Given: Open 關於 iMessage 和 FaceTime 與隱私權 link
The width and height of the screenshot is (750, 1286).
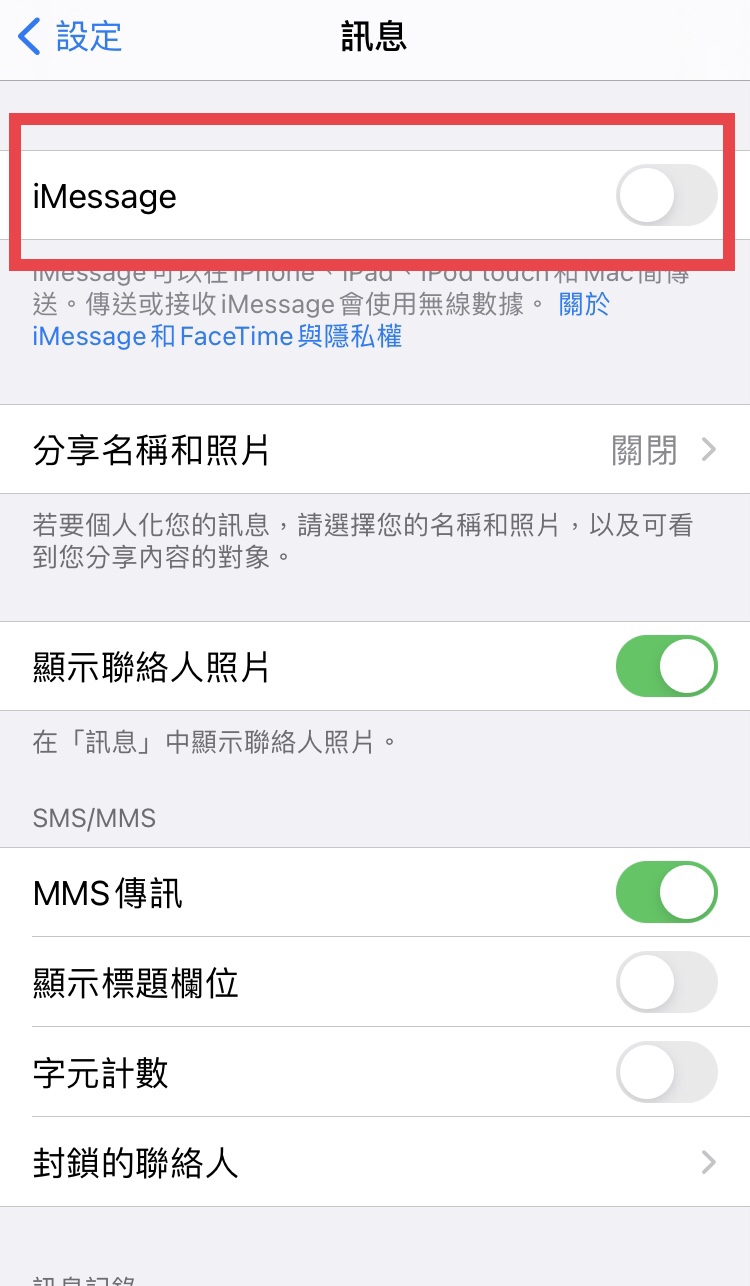Looking at the screenshot, I should 217,336.
